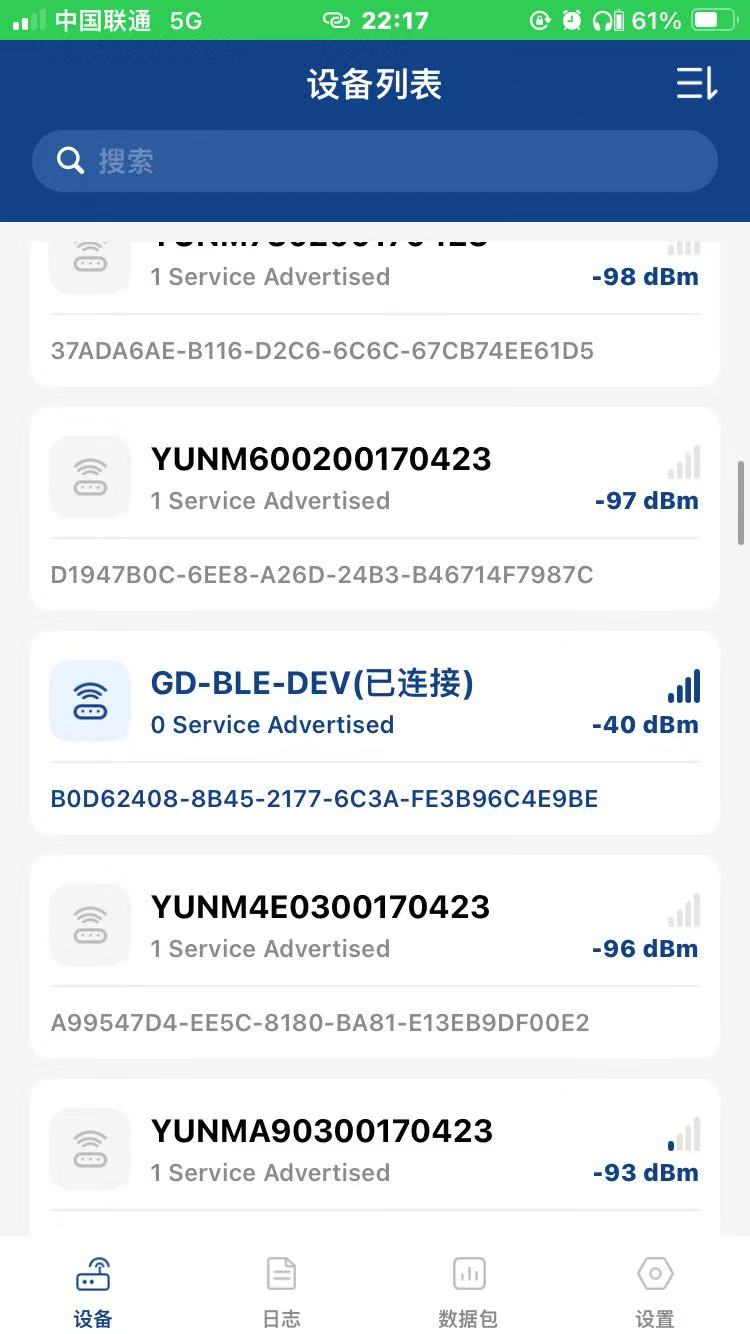
Task: Switch to the 数据包 tab
Action: click(468, 1291)
